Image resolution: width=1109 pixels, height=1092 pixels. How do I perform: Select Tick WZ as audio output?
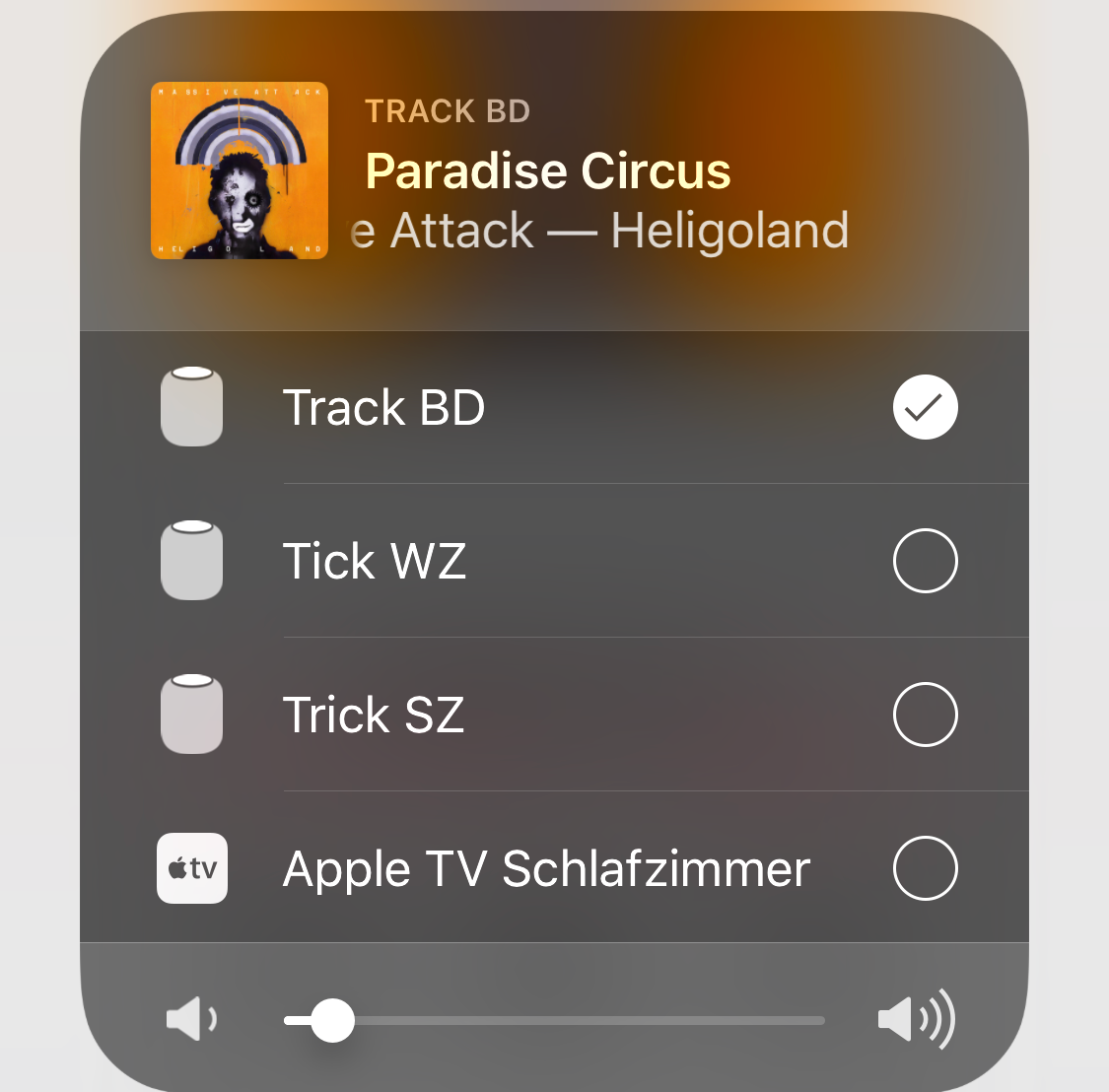click(925, 561)
